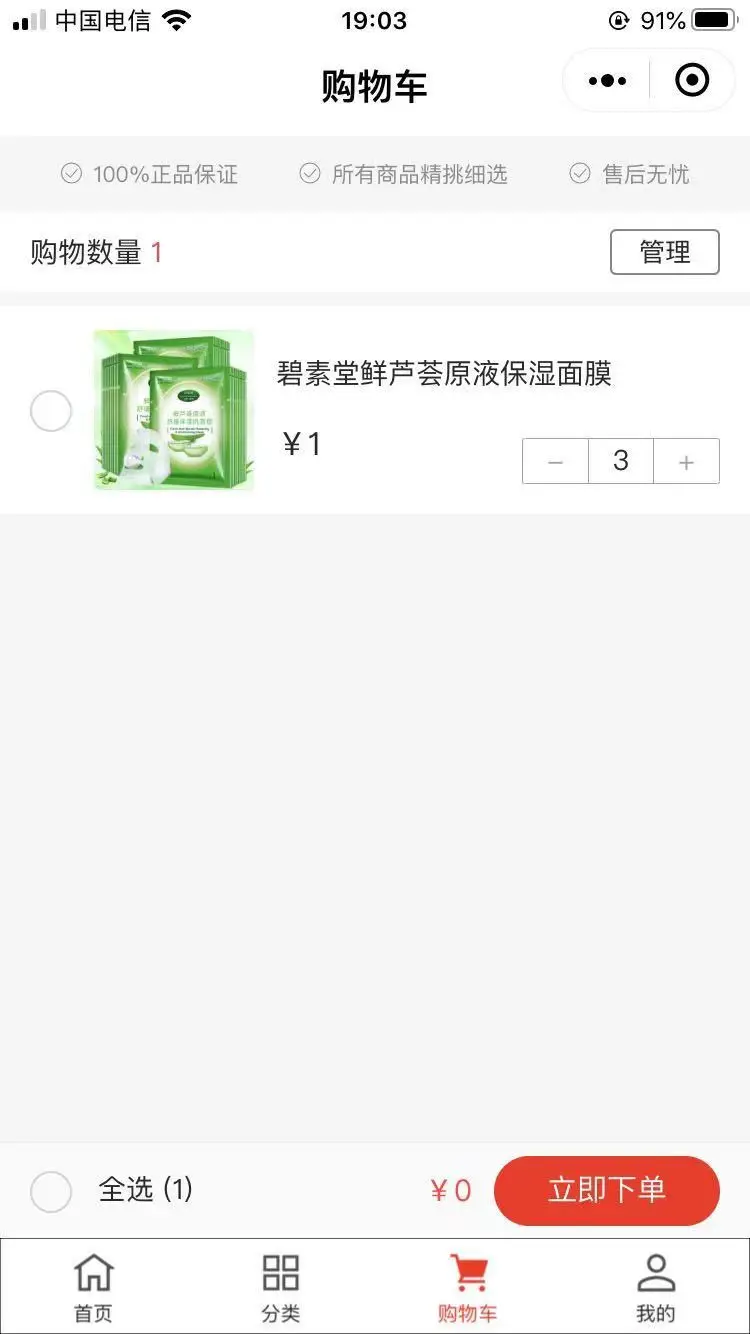Select the 碧素堂鲜芦荟原液保湿面膜 item checkbox
Viewport: 750px width, 1334px height.
[51, 411]
